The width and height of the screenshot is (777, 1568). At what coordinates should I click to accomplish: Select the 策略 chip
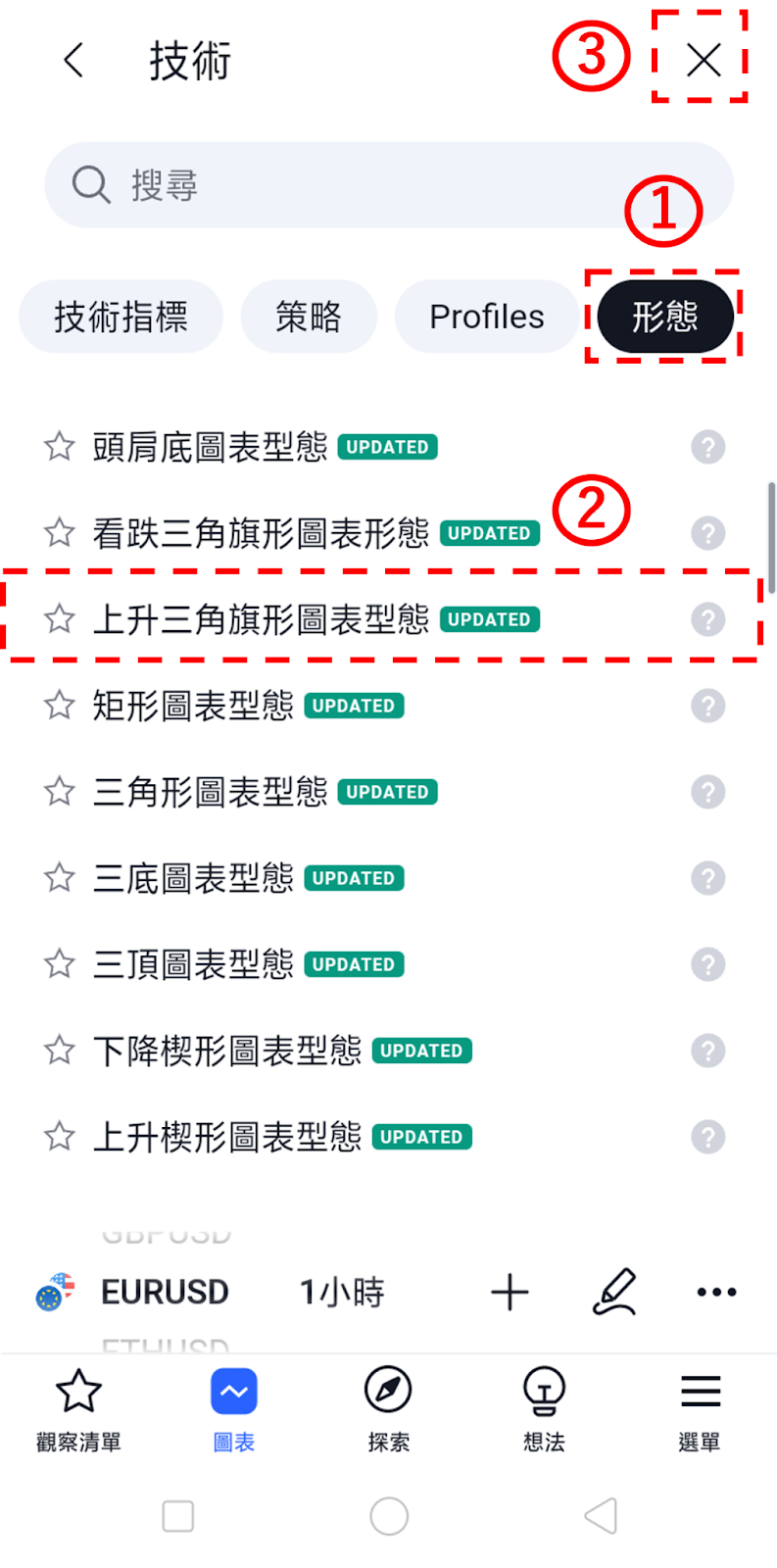[309, 317]
